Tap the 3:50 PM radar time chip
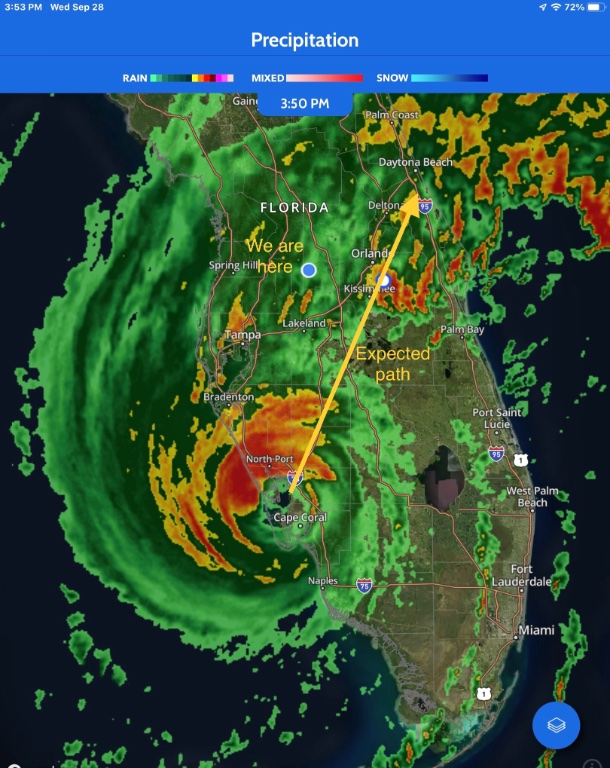Image resolution: width=610 pixels, height=768 pixels. [x=304, y=104]
